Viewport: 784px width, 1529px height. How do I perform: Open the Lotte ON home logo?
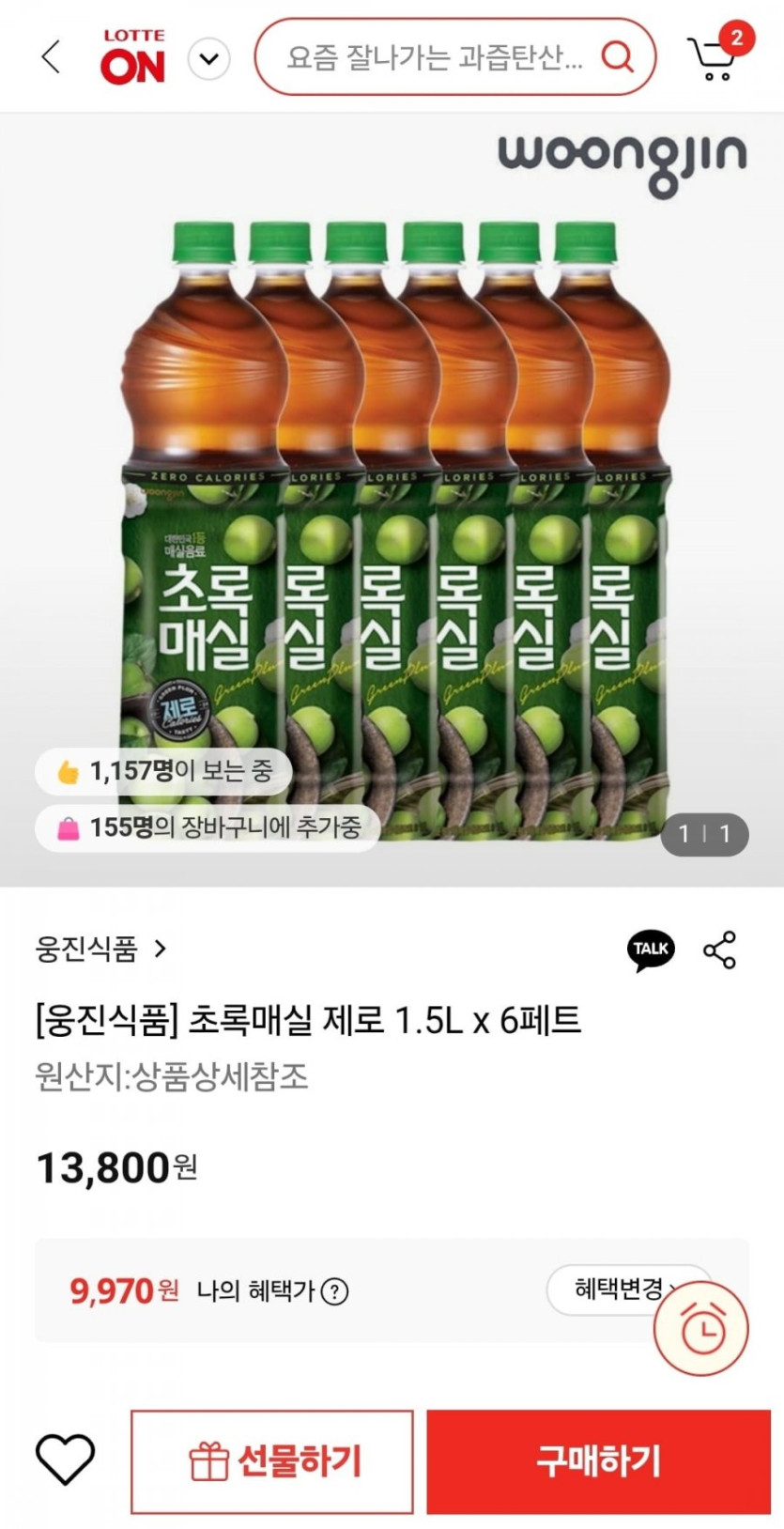click(133, 57)
